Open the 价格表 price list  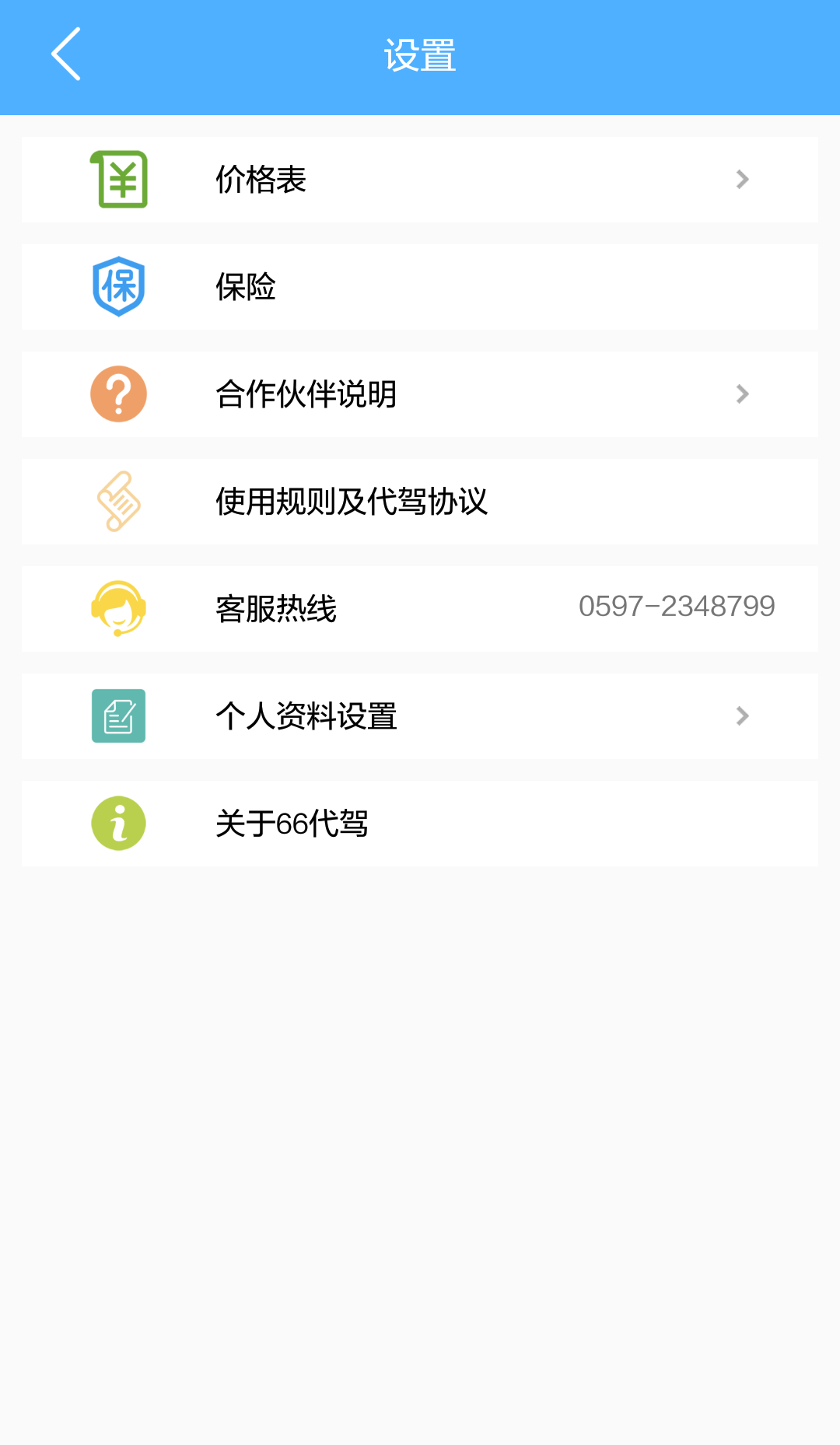coord(420,180)
